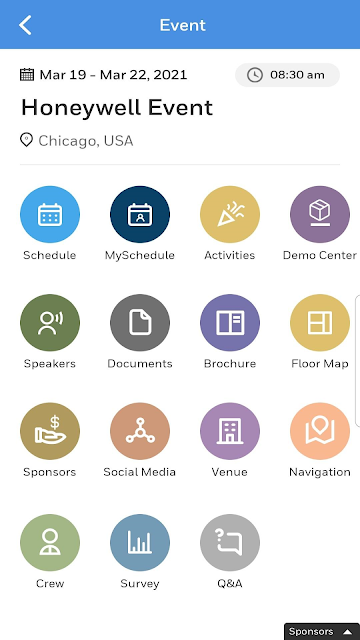Browse the Speakers list

[50, 322]
